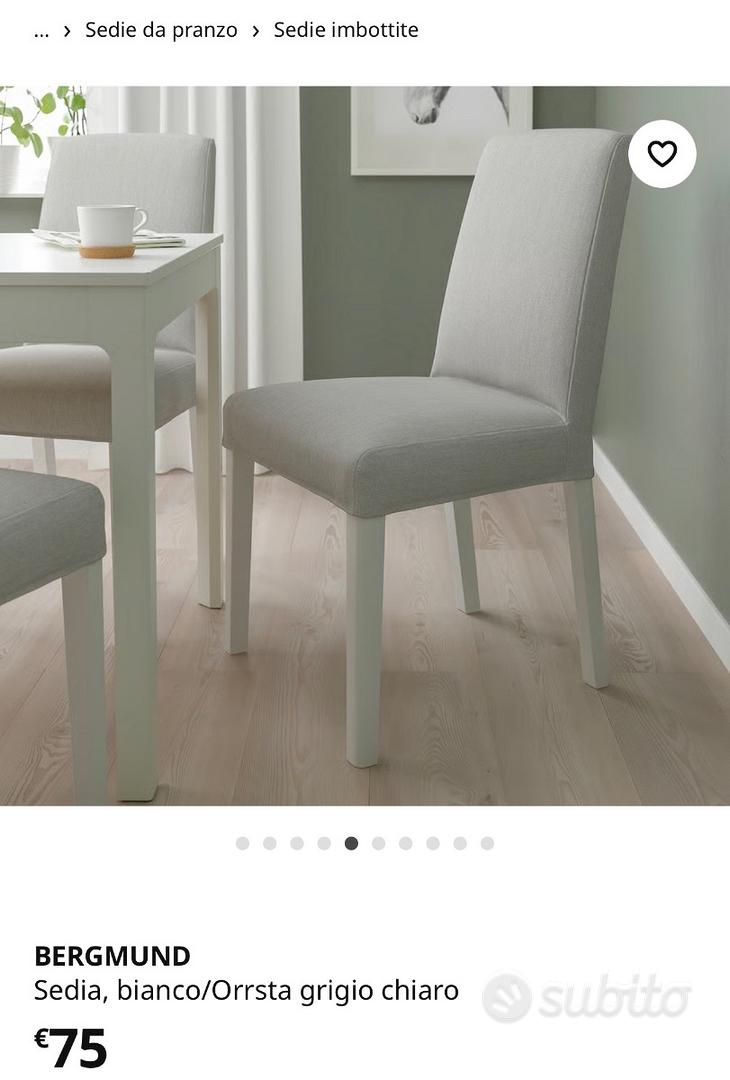Image resolution: width=730 pixels, height=1080 pixels.
Task: Open the Sedie imbottite category
Action: tap(347, 30)
